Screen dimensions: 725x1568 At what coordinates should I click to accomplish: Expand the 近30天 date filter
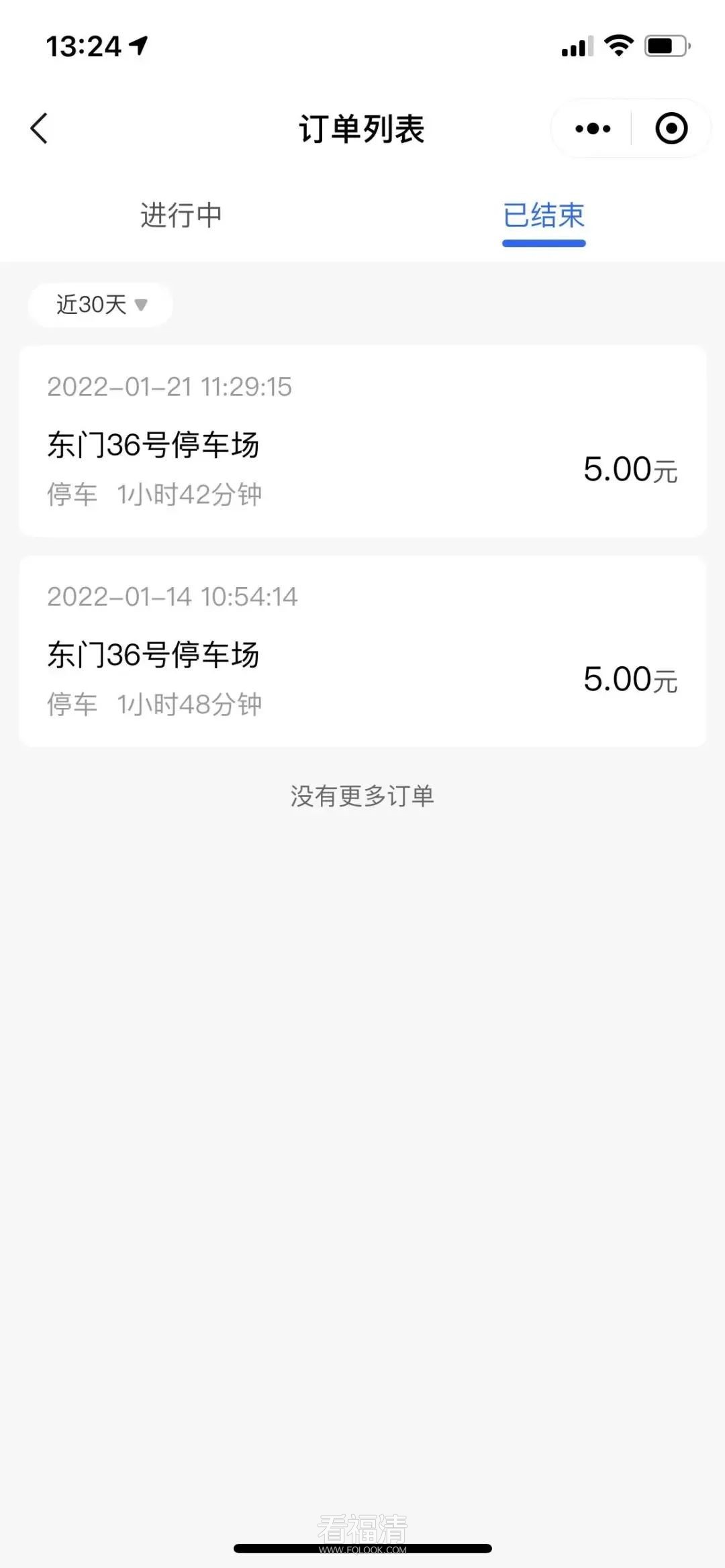[x=101, y=305]
